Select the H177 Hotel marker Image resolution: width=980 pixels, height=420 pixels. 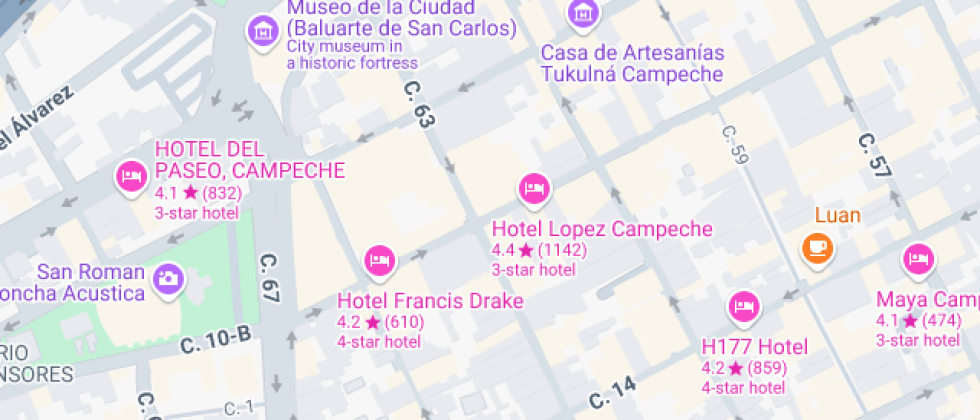[743, 306]
